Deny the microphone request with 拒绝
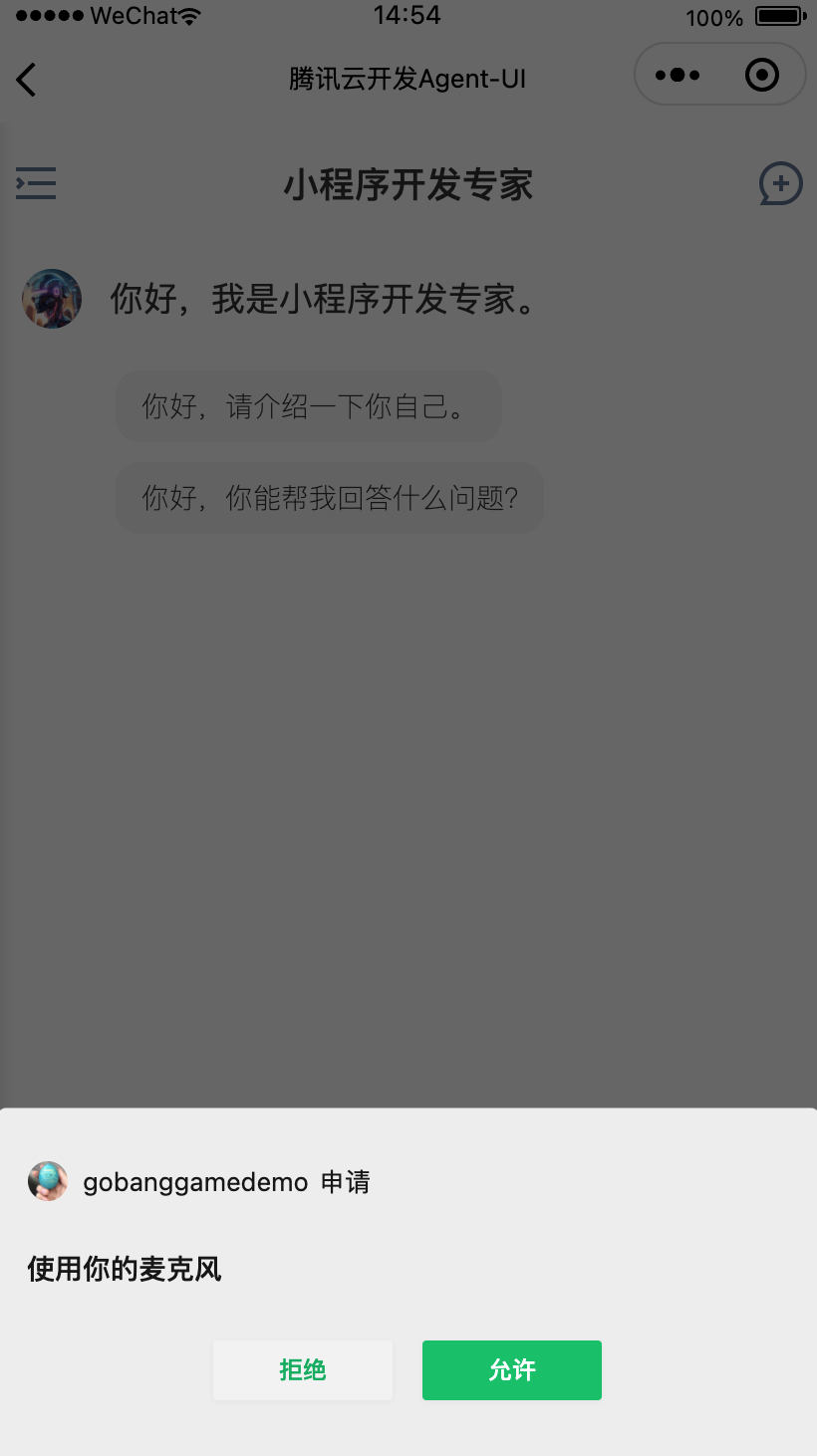 (303, 1370)
